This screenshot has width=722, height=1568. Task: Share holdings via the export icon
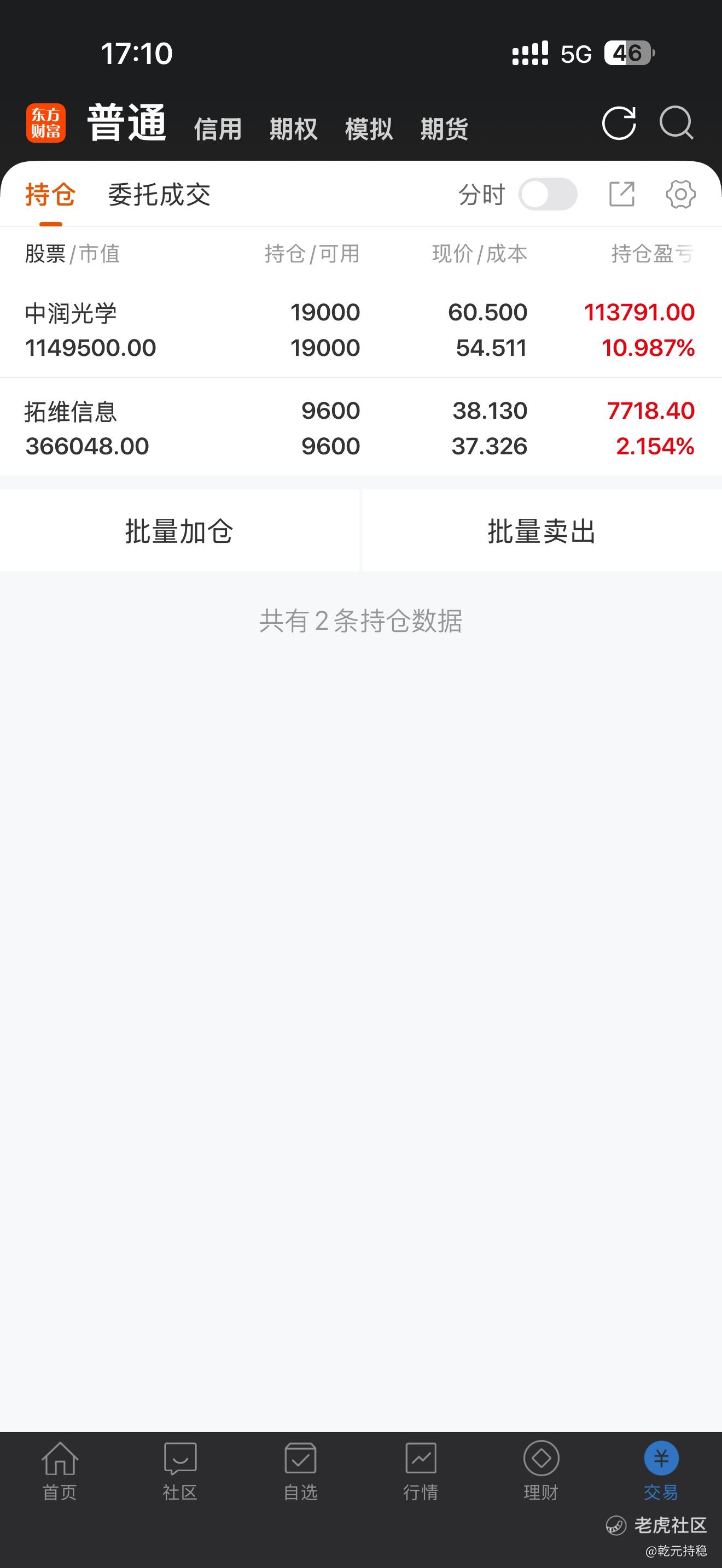621,194
